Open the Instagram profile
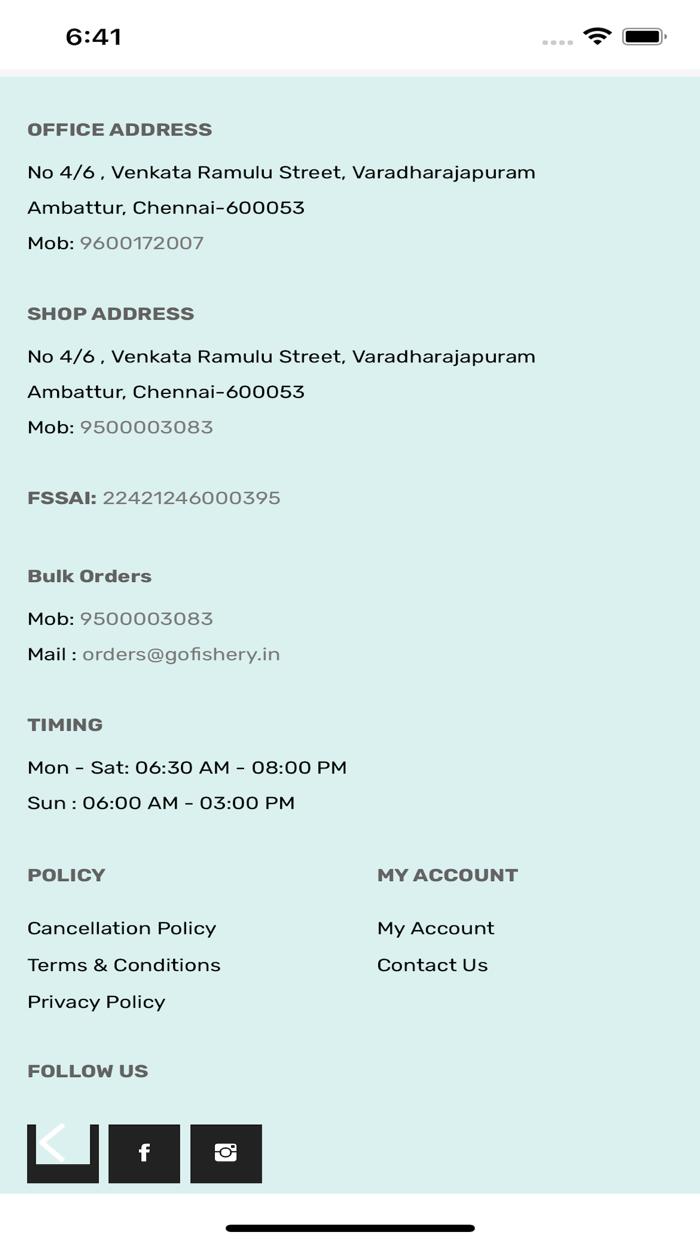The height and width of the screenshot is (1244, 700). coord(226,1153)
